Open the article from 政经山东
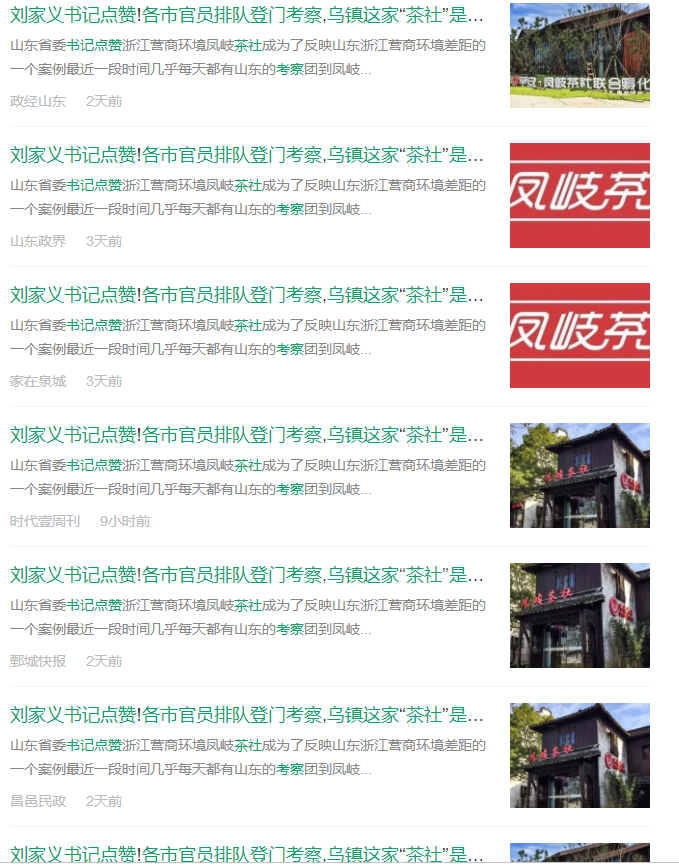 coord(246,16)
